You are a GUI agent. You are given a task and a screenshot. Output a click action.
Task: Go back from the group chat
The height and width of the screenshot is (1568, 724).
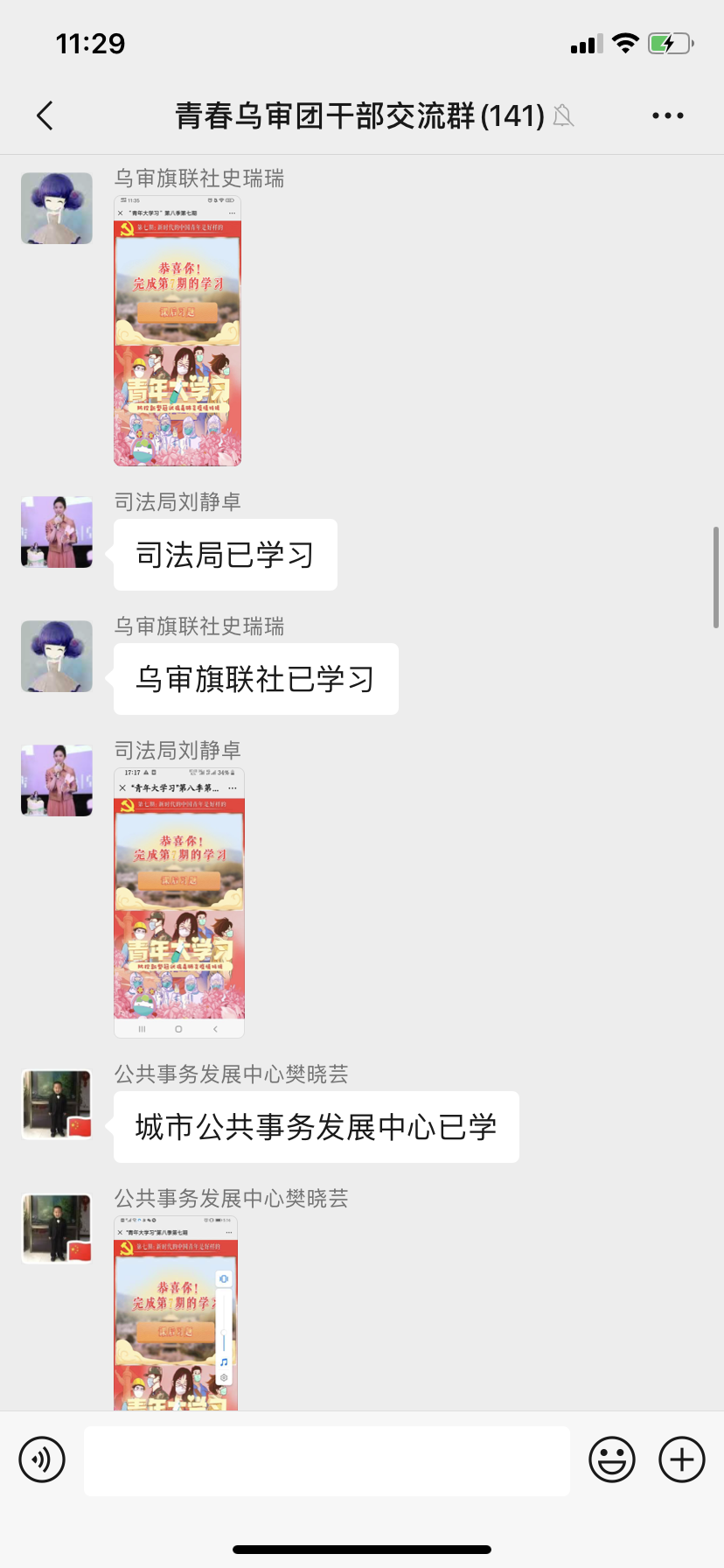tap(45, 115)
